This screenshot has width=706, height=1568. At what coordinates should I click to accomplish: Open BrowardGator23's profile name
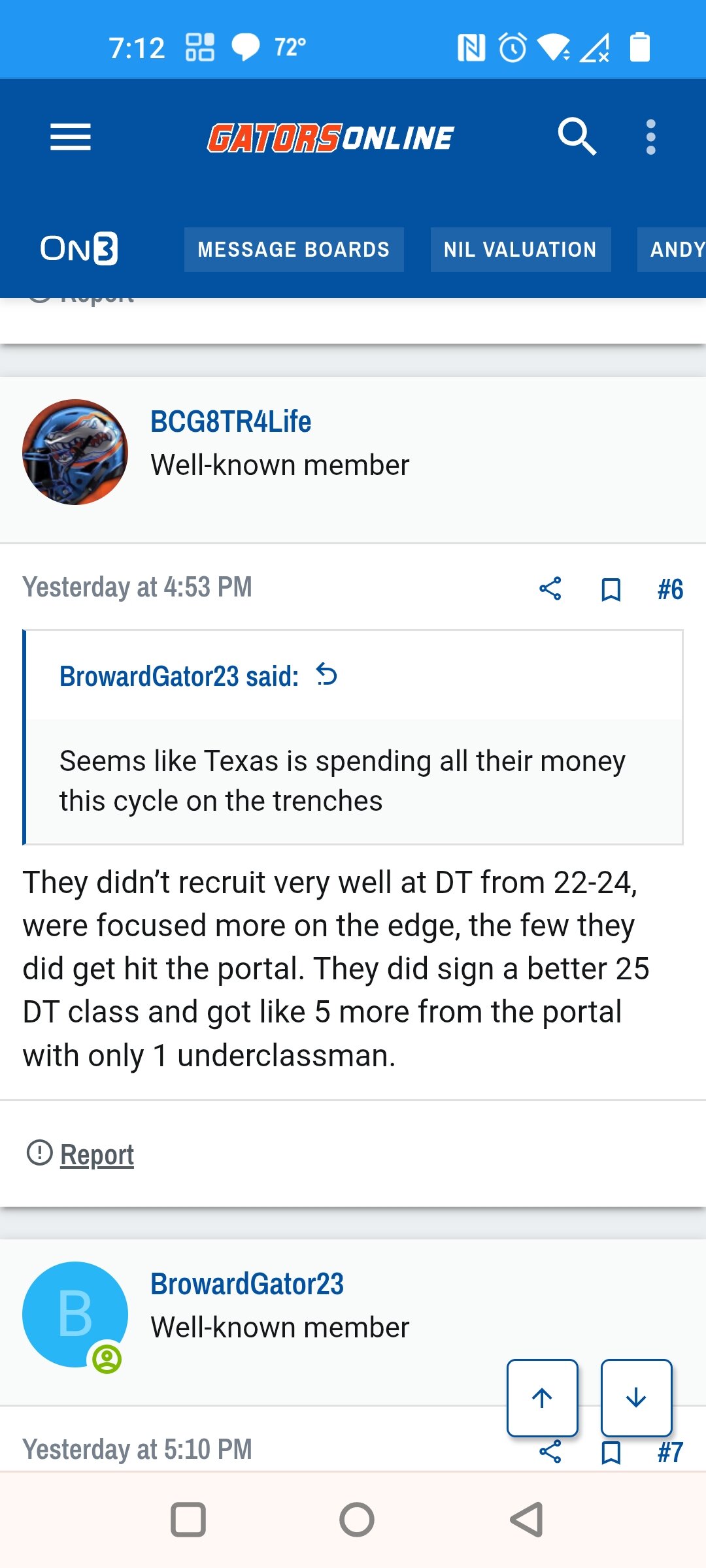point(247,1284)
